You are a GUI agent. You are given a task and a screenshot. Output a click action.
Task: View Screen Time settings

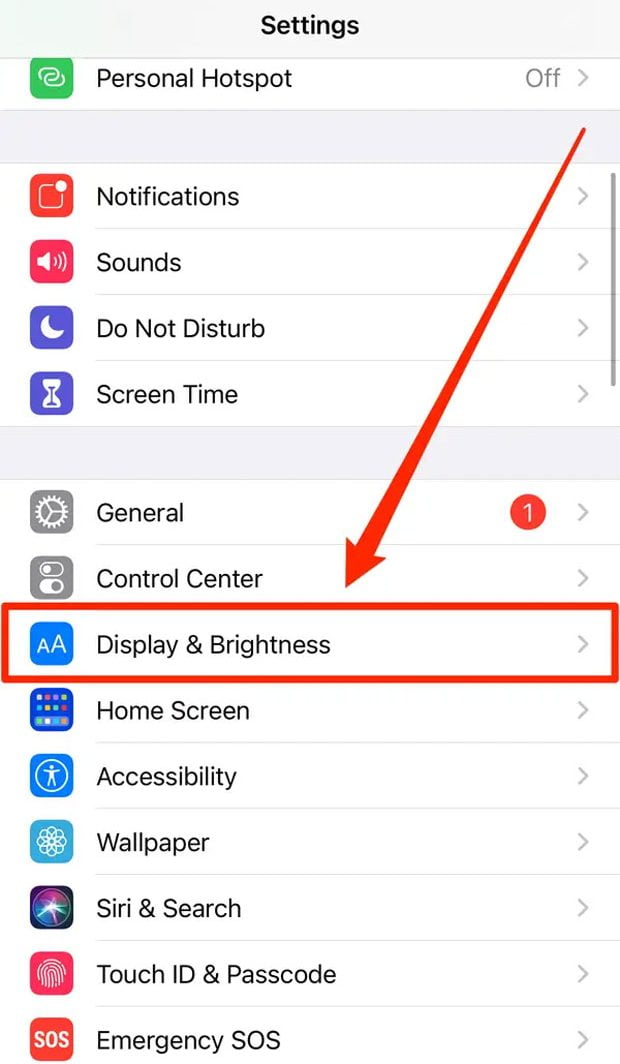167,394
